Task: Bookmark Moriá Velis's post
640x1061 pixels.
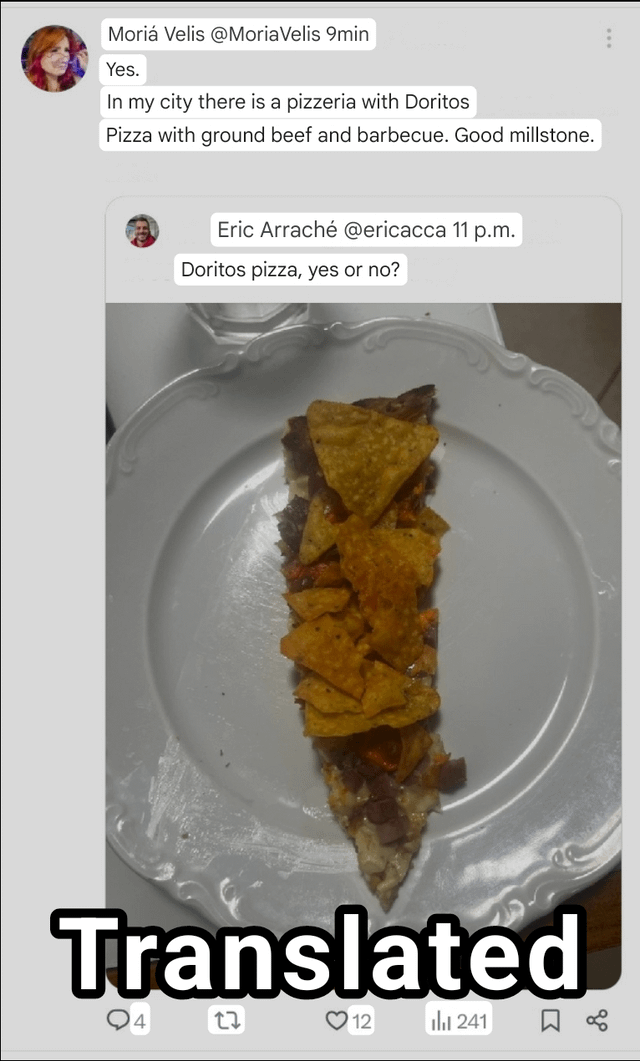Action: (550, 1021)
